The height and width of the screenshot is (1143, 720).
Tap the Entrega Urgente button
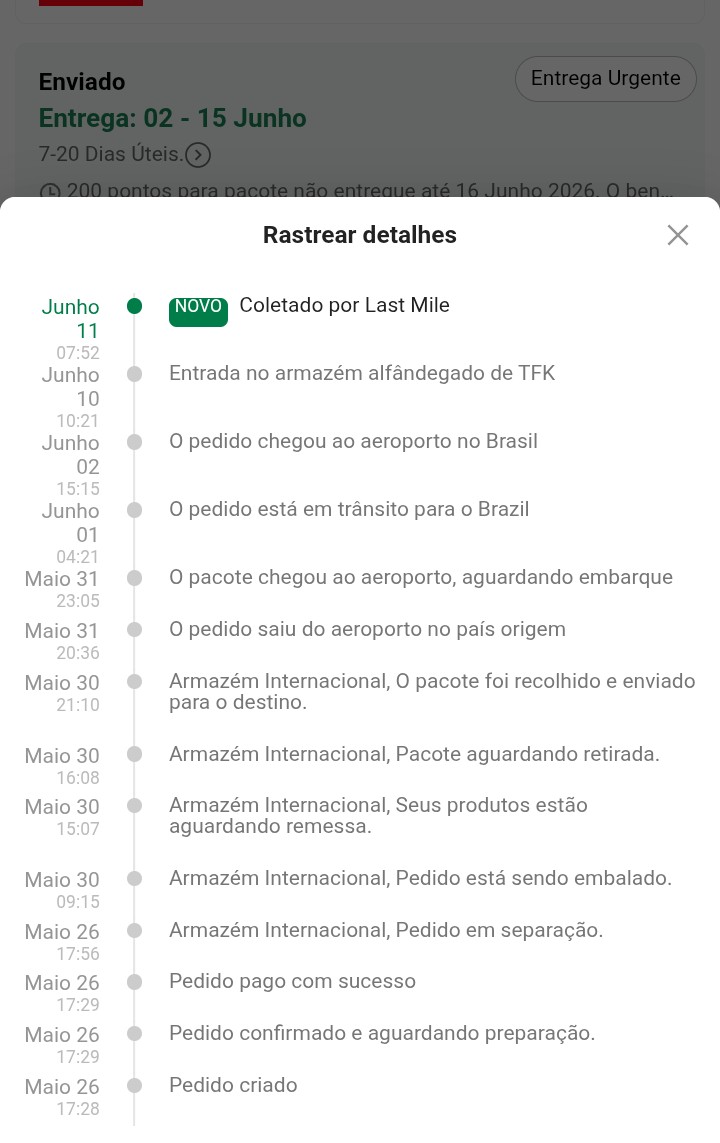coord(606,79)
